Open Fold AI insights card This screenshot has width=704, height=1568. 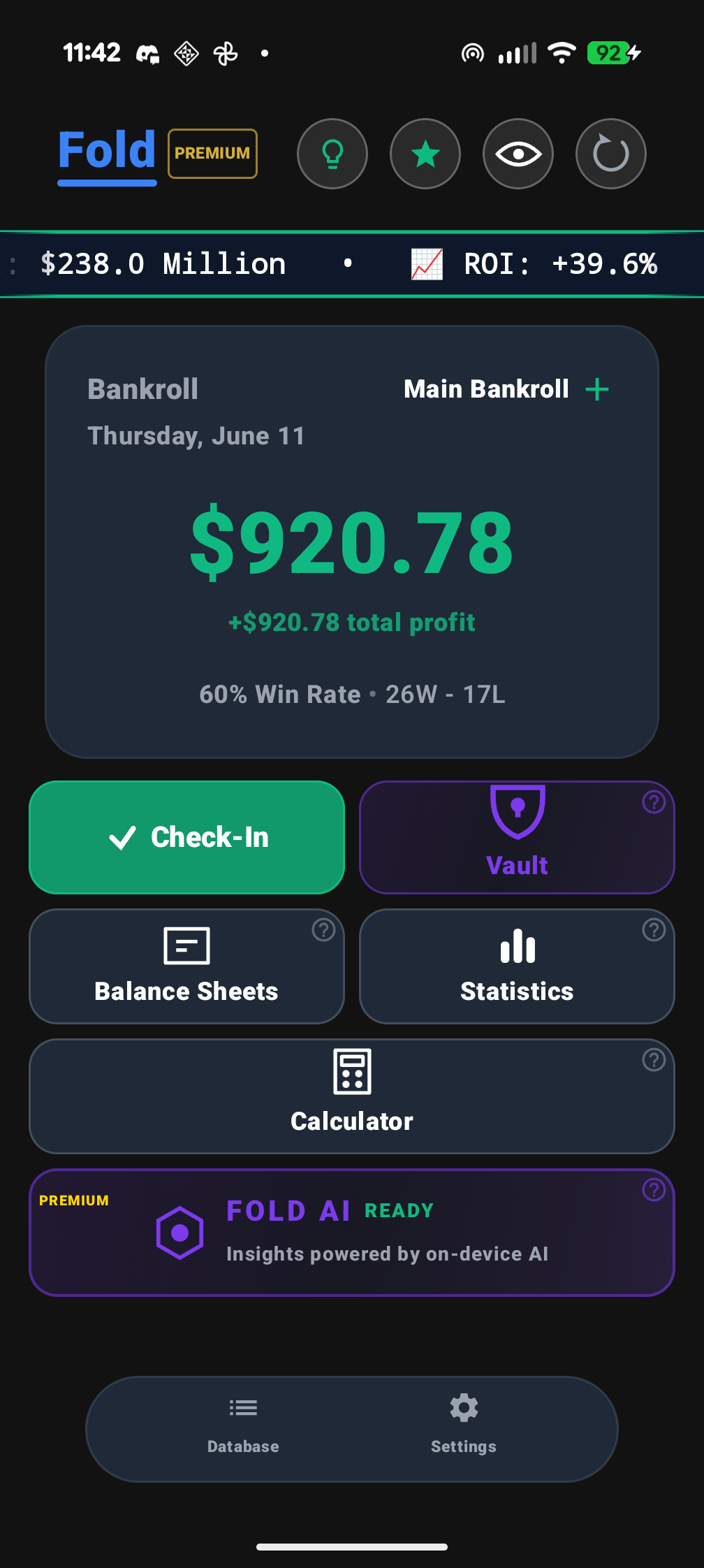(x=352, y=1233)
